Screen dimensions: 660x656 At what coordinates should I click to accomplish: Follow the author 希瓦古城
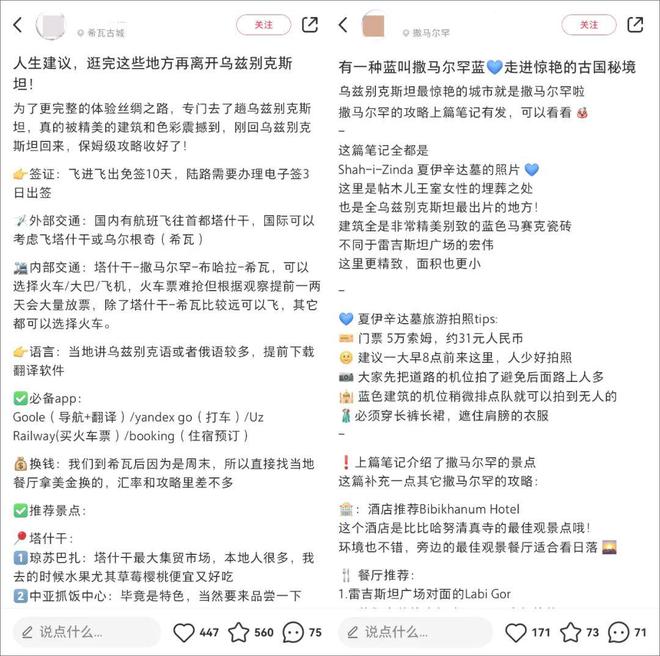click(x=263, y=25)
